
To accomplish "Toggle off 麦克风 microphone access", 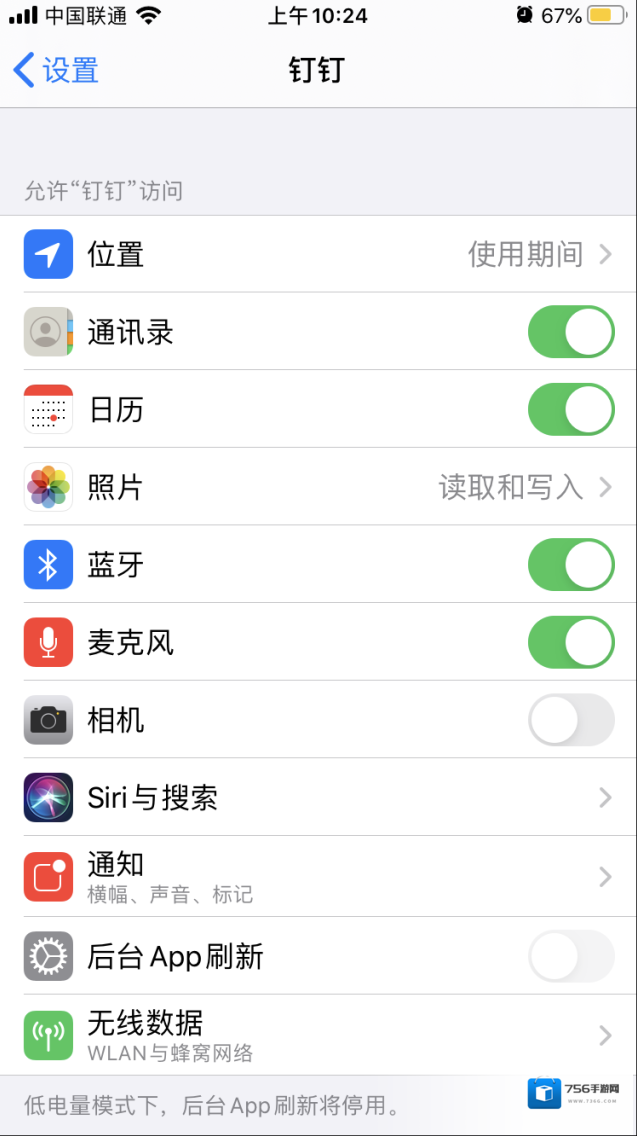I will [x=570, y=643].
